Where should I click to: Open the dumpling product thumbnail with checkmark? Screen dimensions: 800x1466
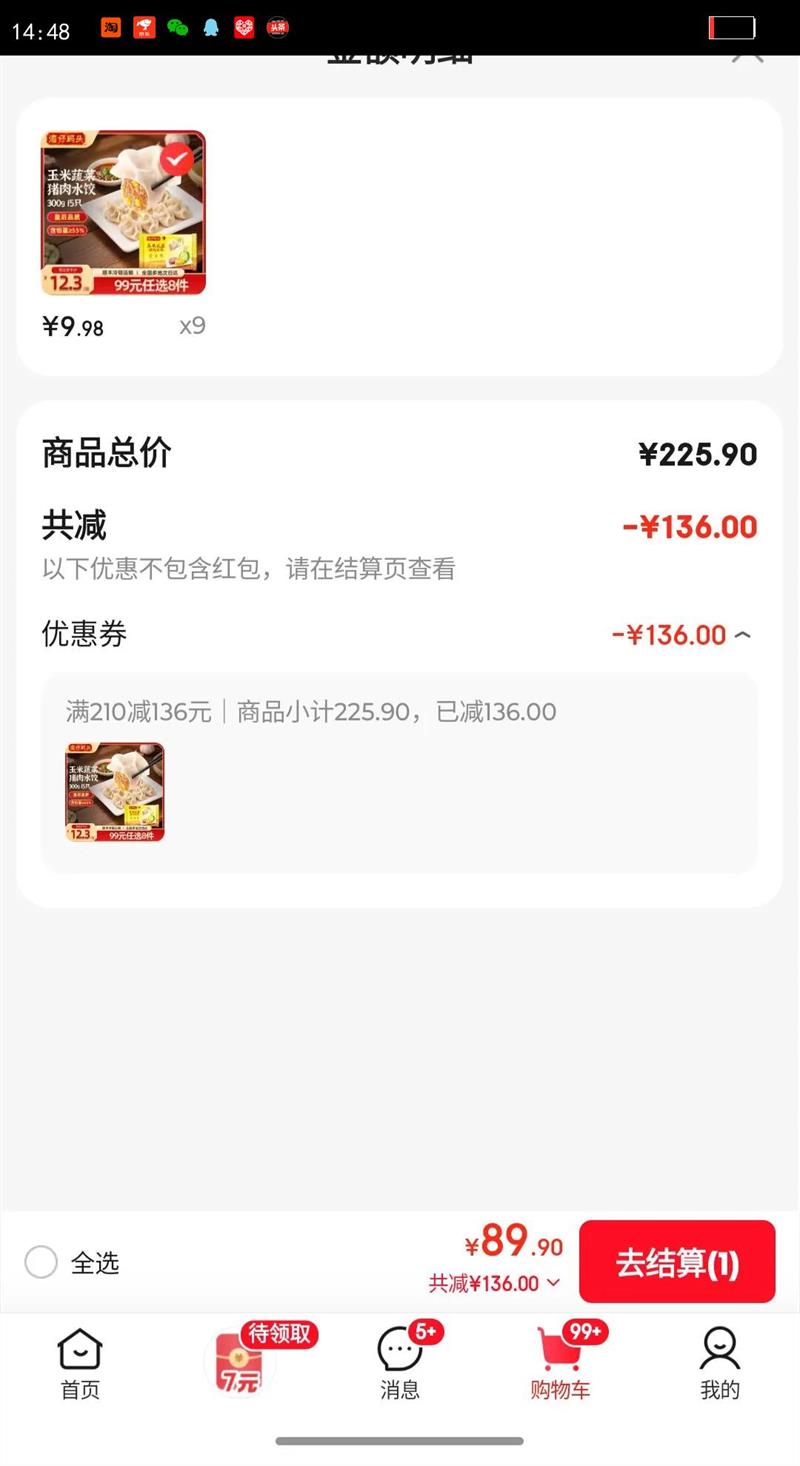pos(123,213)
